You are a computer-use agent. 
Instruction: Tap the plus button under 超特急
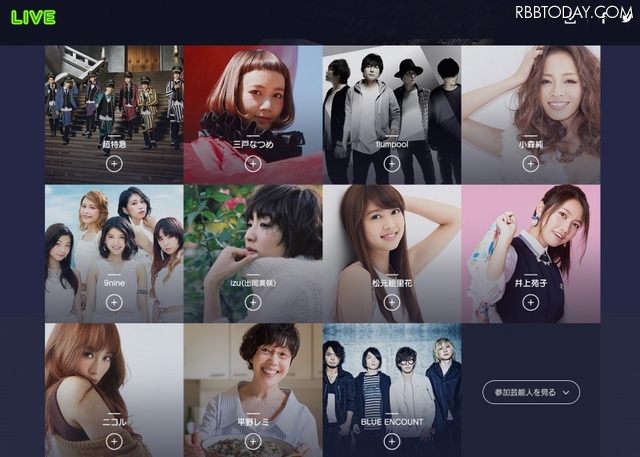pyautogui.click(x=114, y=162)
